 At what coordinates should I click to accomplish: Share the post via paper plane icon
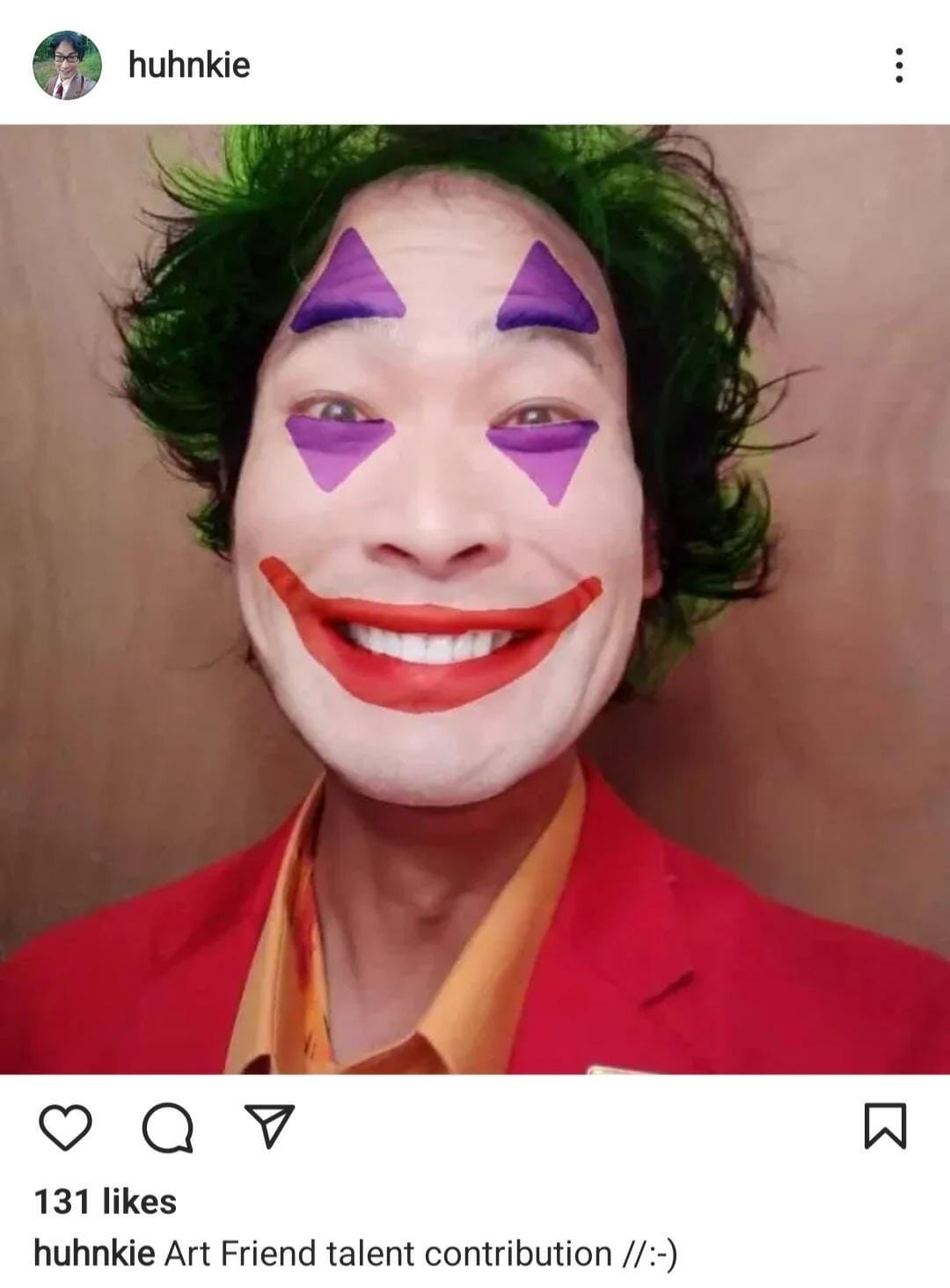pos(268,1129)
